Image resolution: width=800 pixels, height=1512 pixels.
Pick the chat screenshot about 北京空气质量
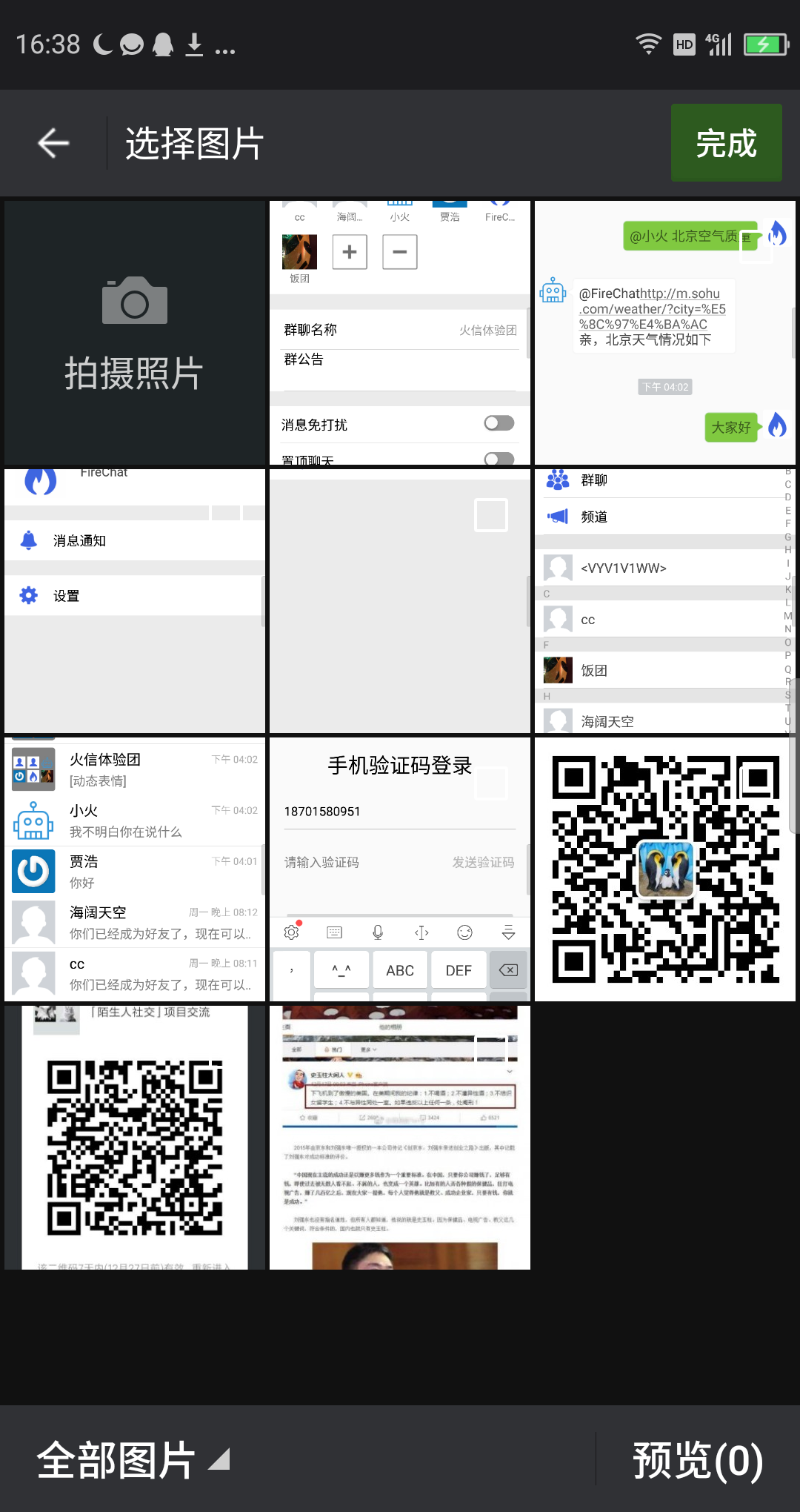click(664, 333)
